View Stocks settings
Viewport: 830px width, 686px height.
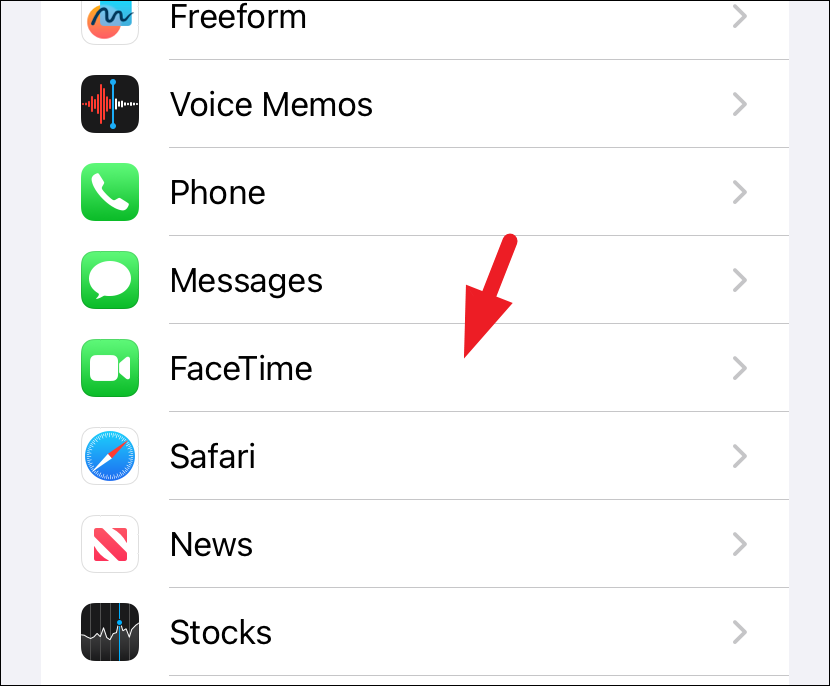click(x=220, y=632)
